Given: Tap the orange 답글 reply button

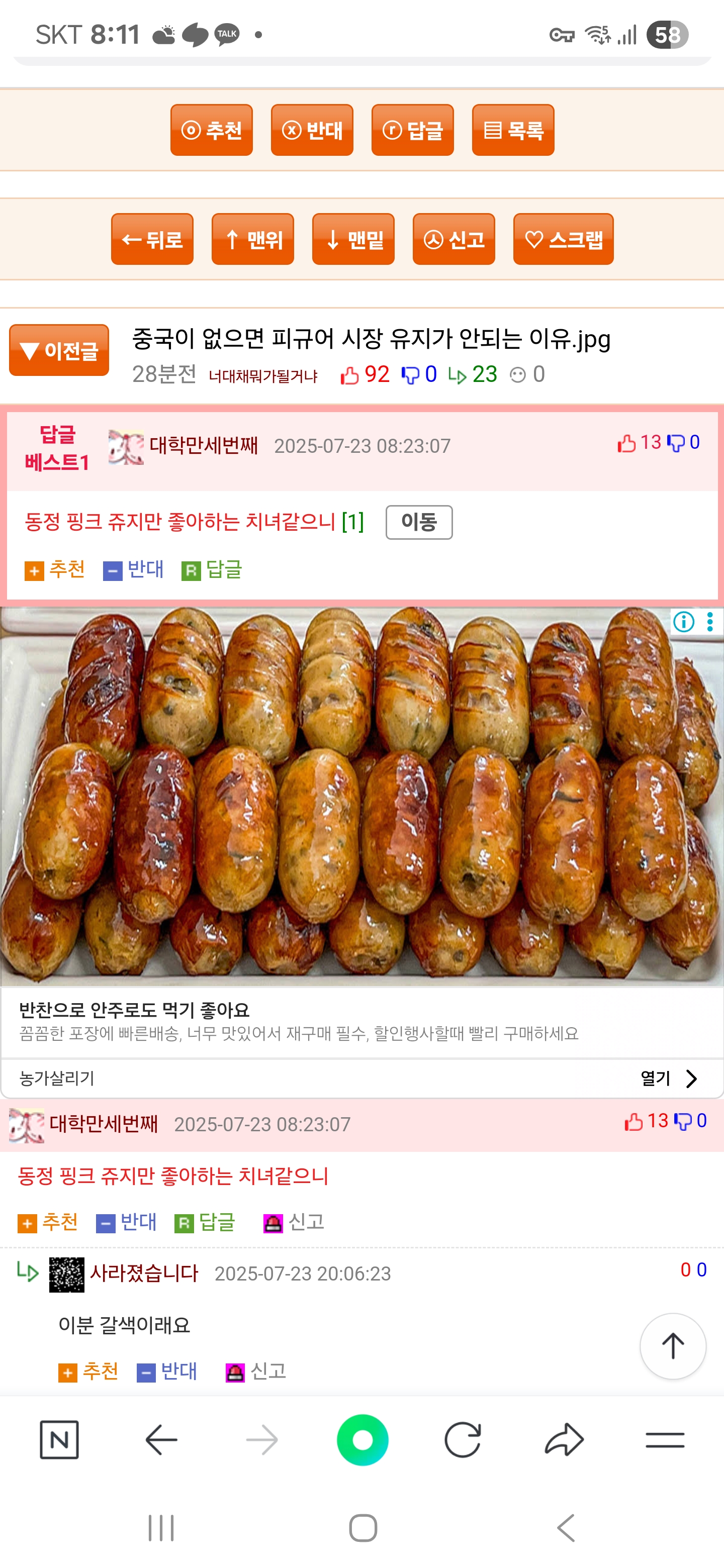Looking at the screenshot, I should 412,130.
